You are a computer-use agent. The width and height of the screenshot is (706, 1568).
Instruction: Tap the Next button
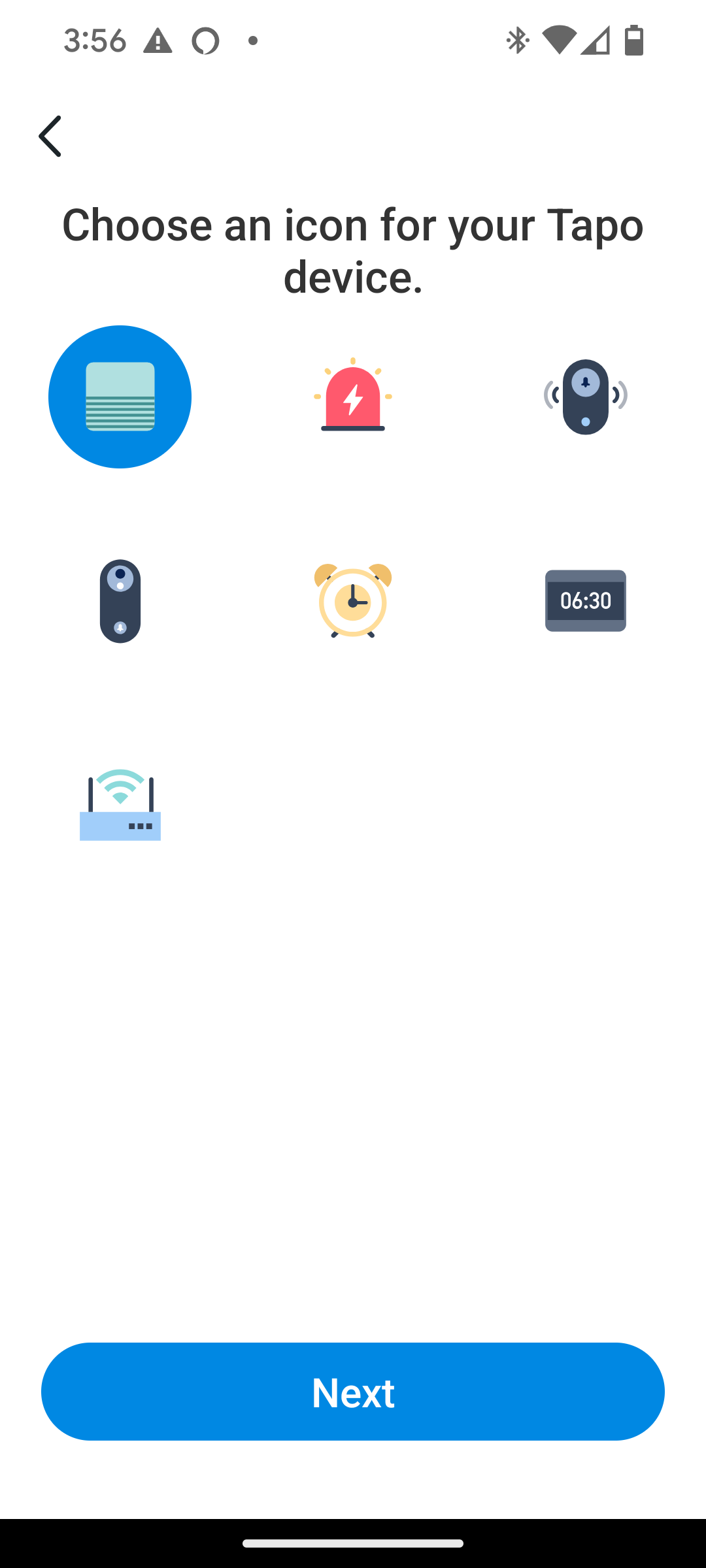coord(353,1392)
